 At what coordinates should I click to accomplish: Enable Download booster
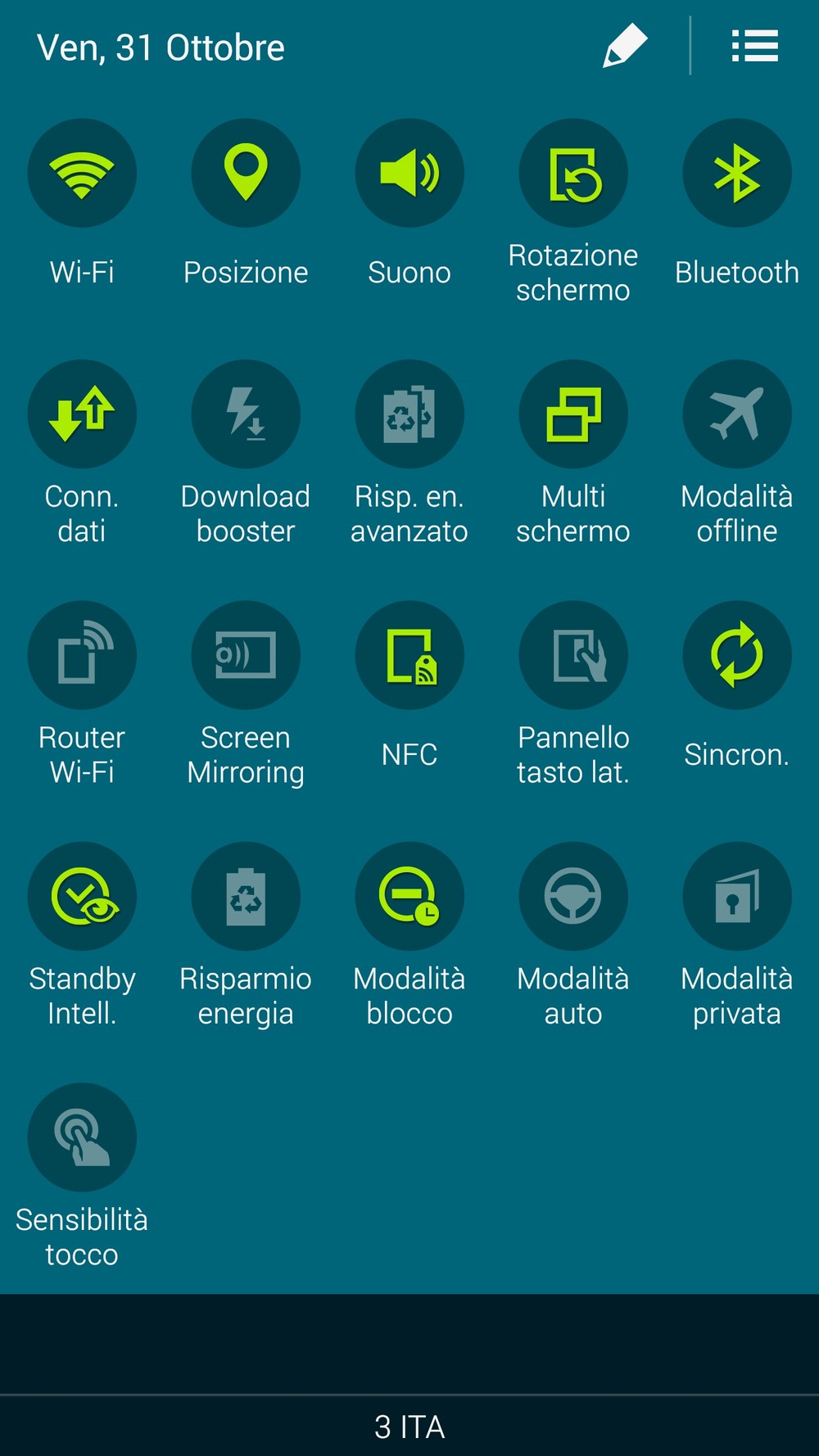click(246, 414)
